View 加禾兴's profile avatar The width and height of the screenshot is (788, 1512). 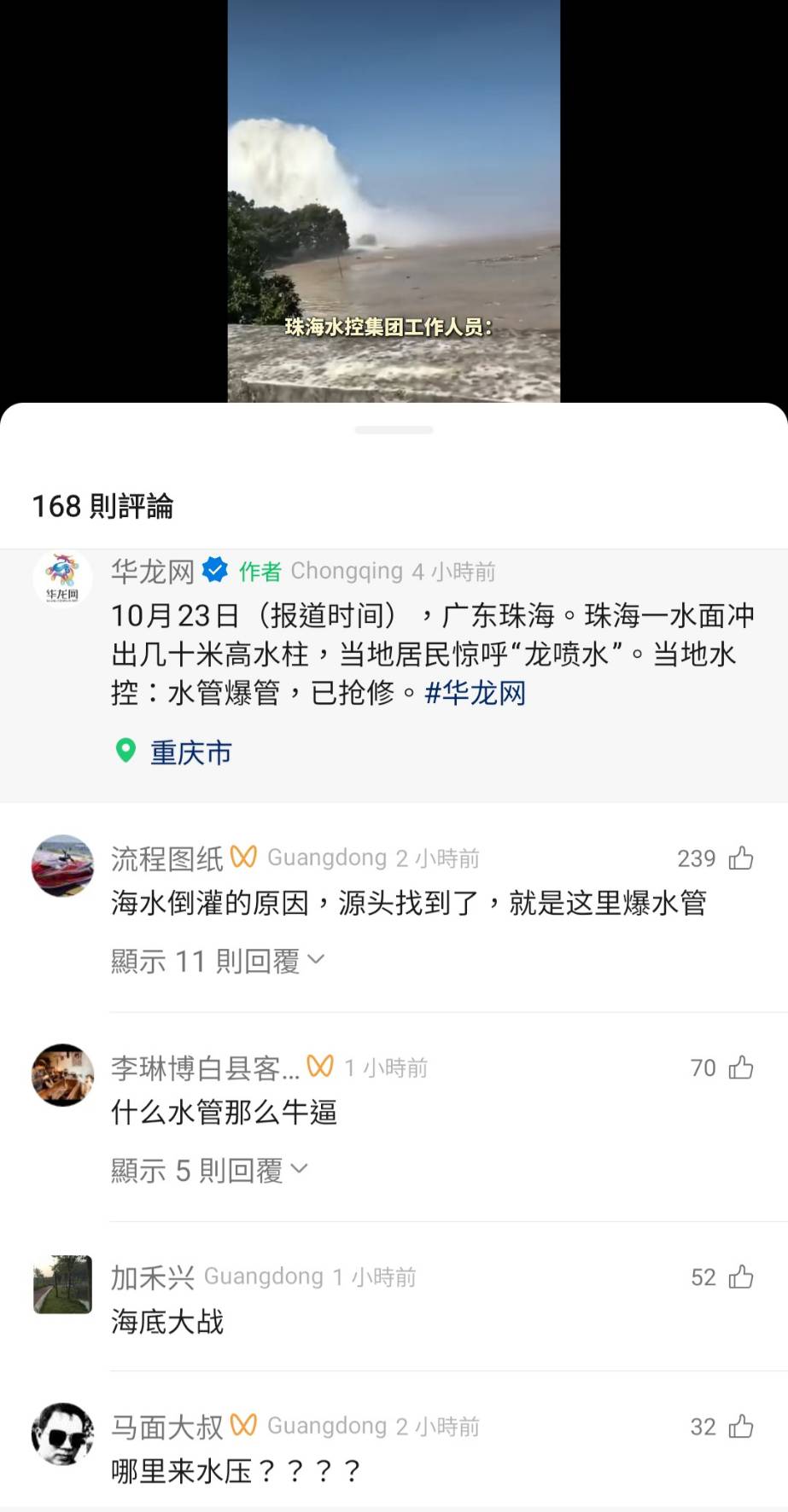(62, 1283)
